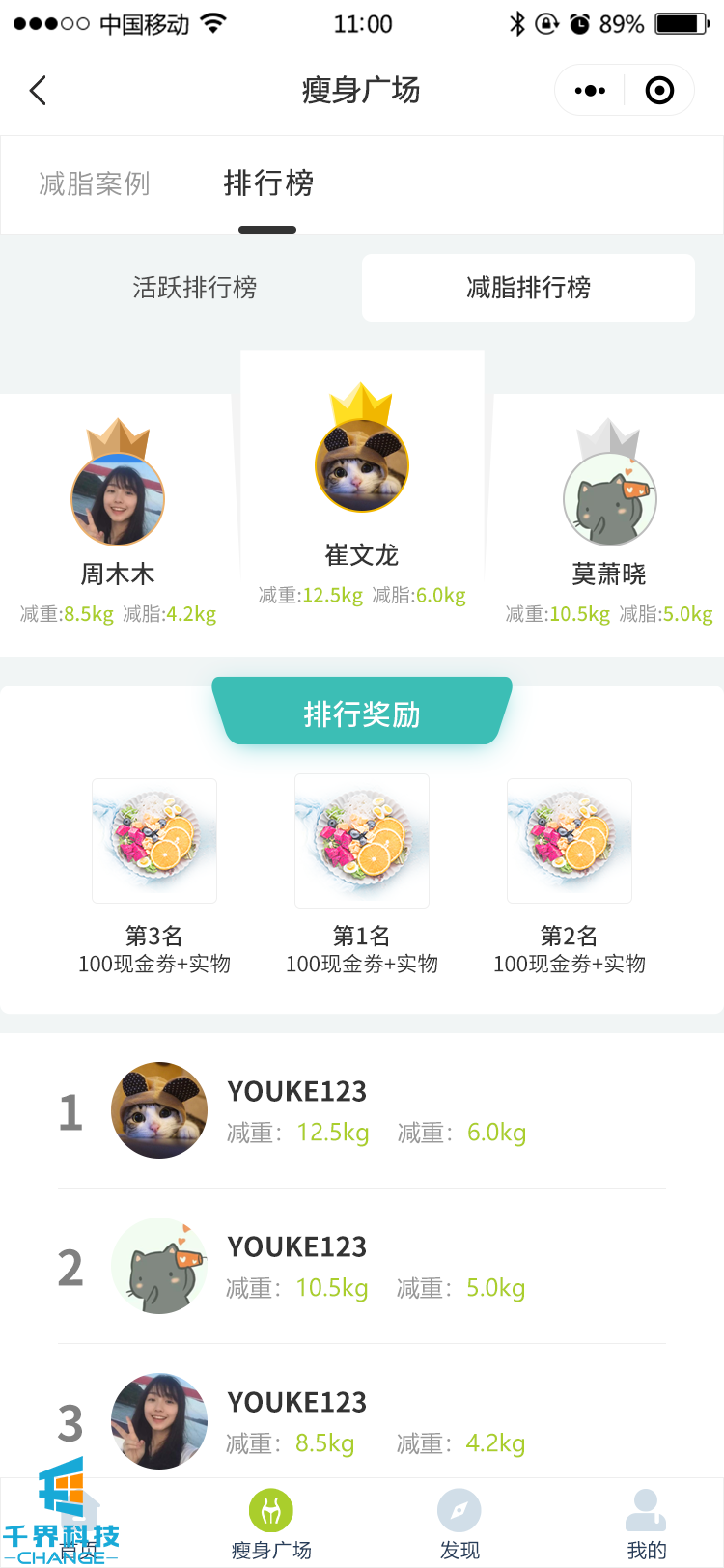View 莫萧晓's profile avatar
Image resolution: width=724 pixels, height=1568 pixels.
(610, 500)
